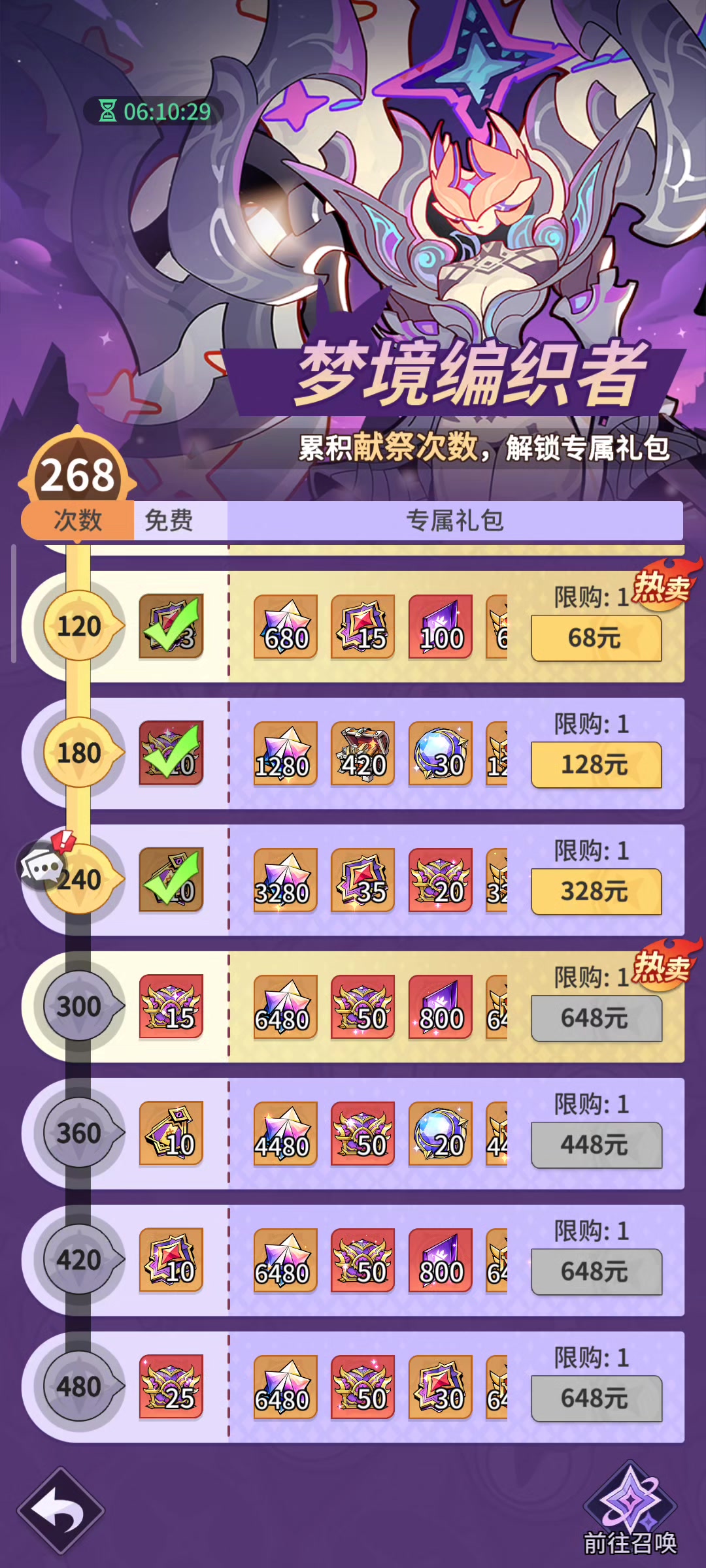
Task: Inspect the 420 chest item in 128元 pack
Action: click(363, 754)
